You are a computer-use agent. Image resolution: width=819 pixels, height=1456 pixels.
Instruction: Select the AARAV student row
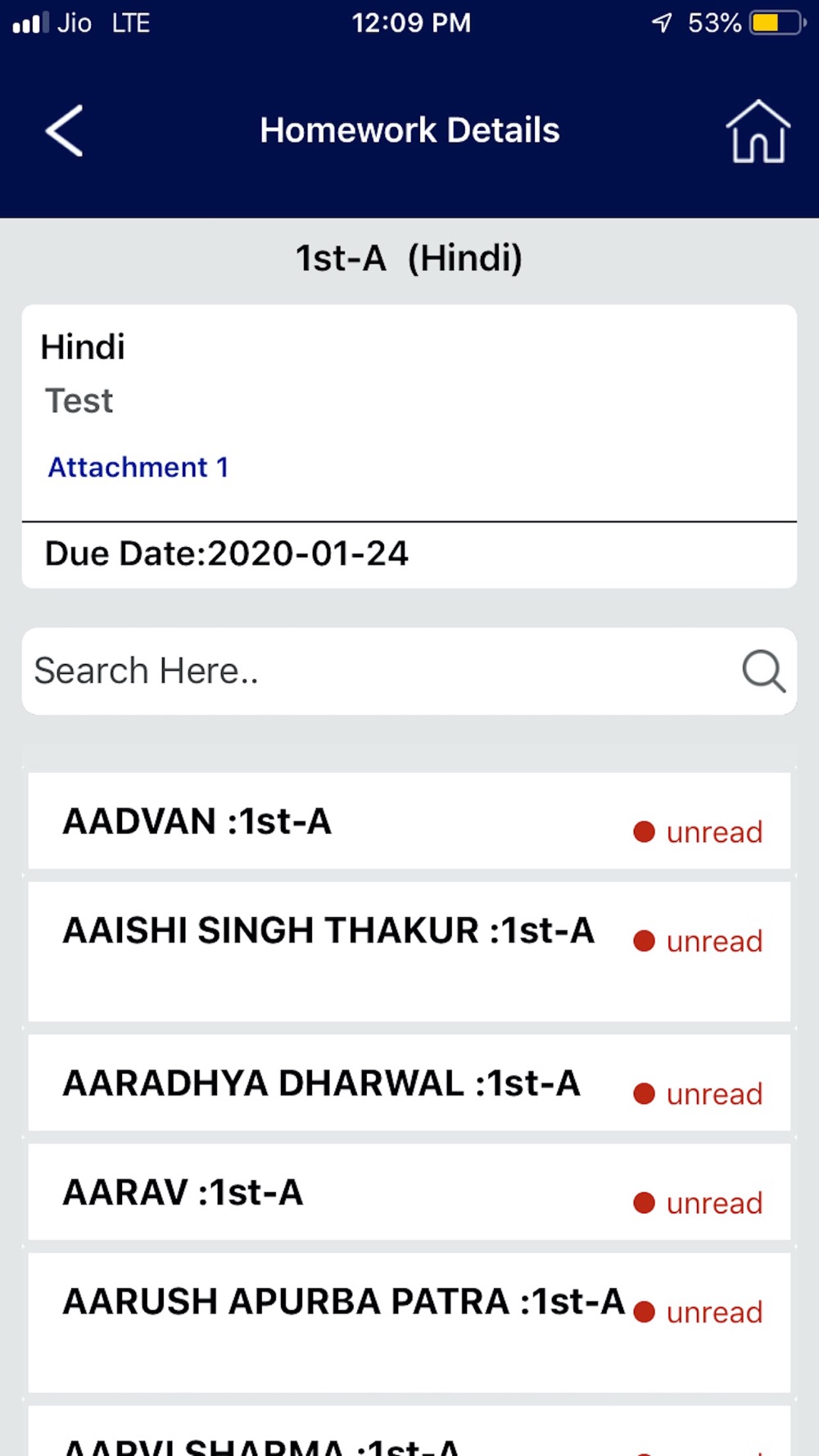409,1191
